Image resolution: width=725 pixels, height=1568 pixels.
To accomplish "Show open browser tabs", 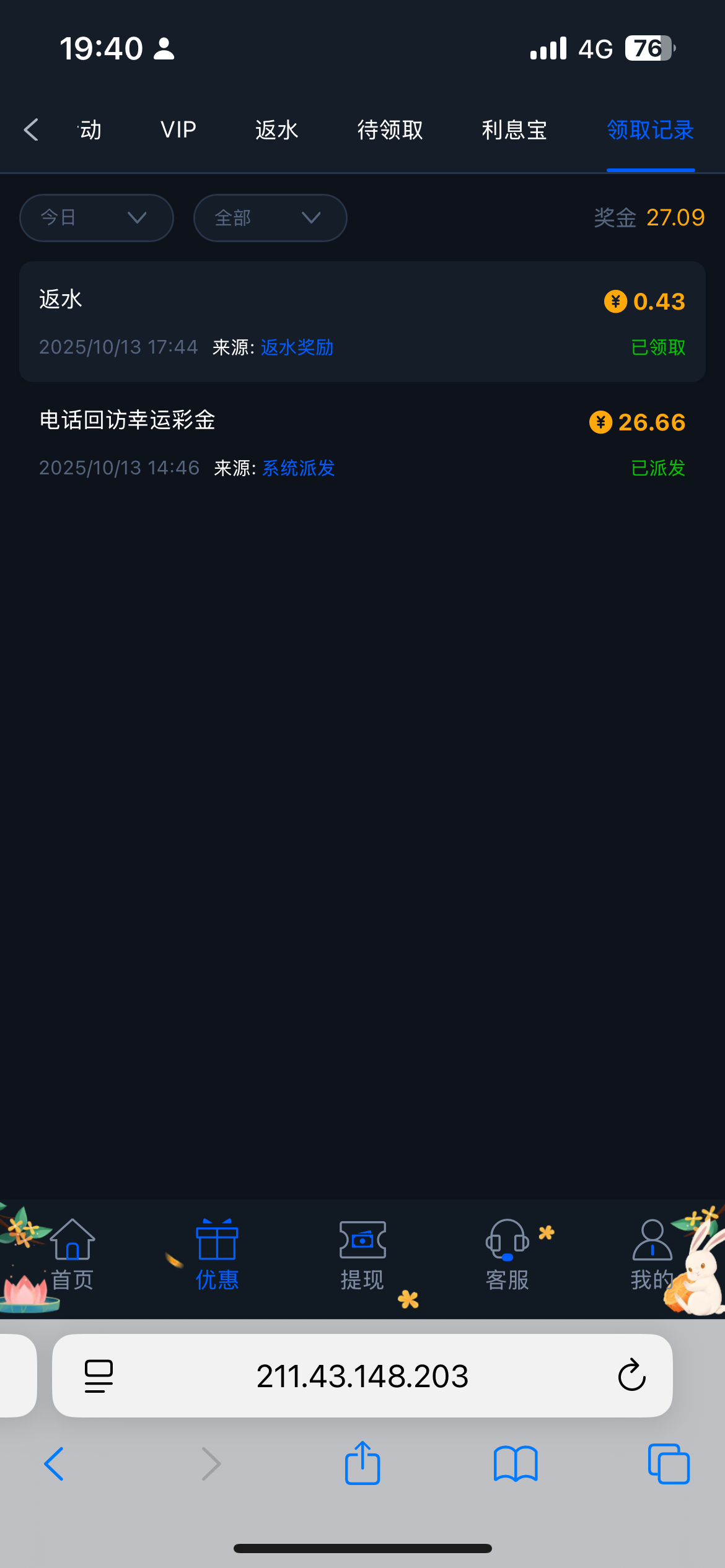I will pos(669,1464).
